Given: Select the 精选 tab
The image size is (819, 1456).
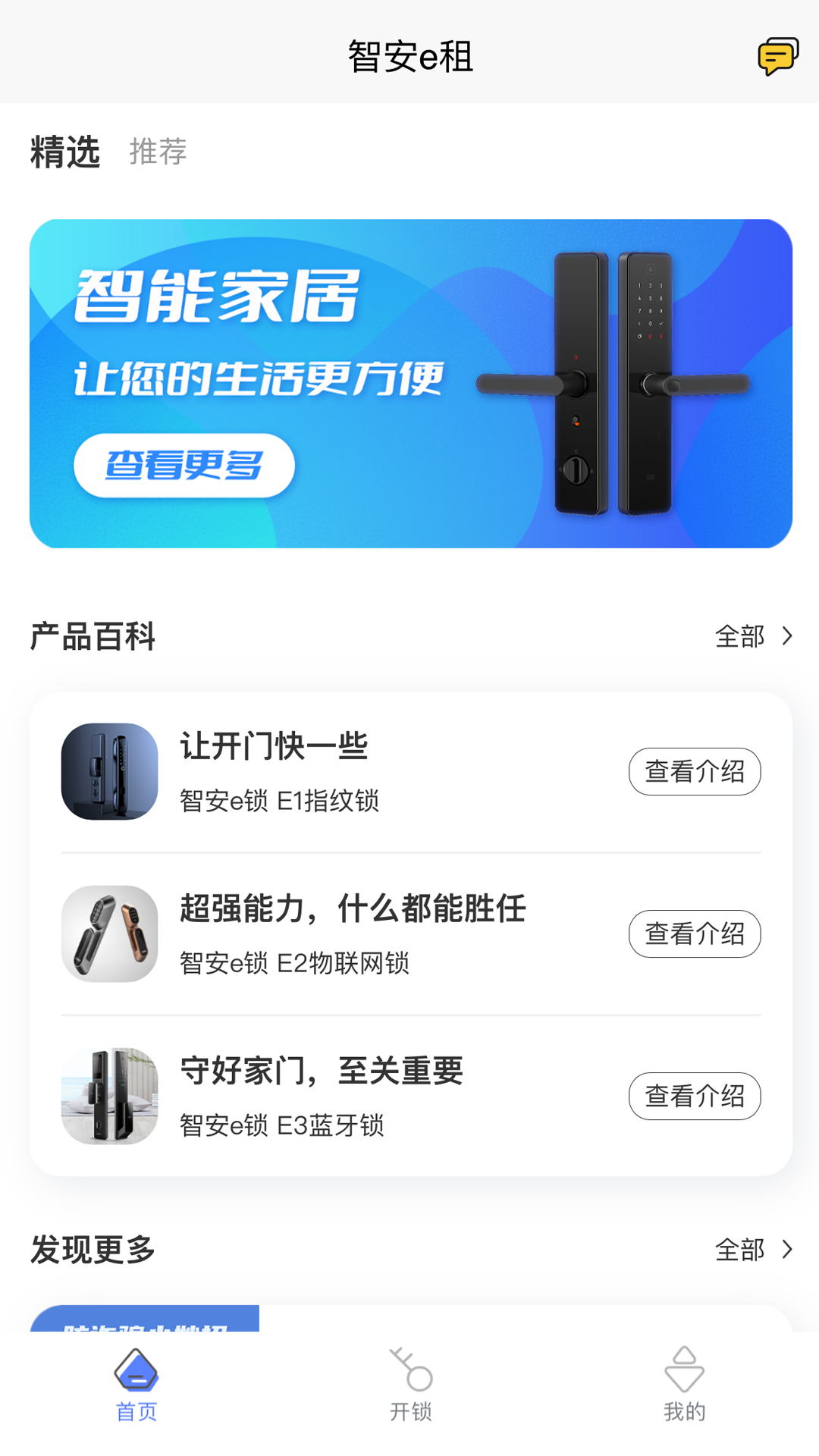Looking at the screenshot, I should (65, 152).
